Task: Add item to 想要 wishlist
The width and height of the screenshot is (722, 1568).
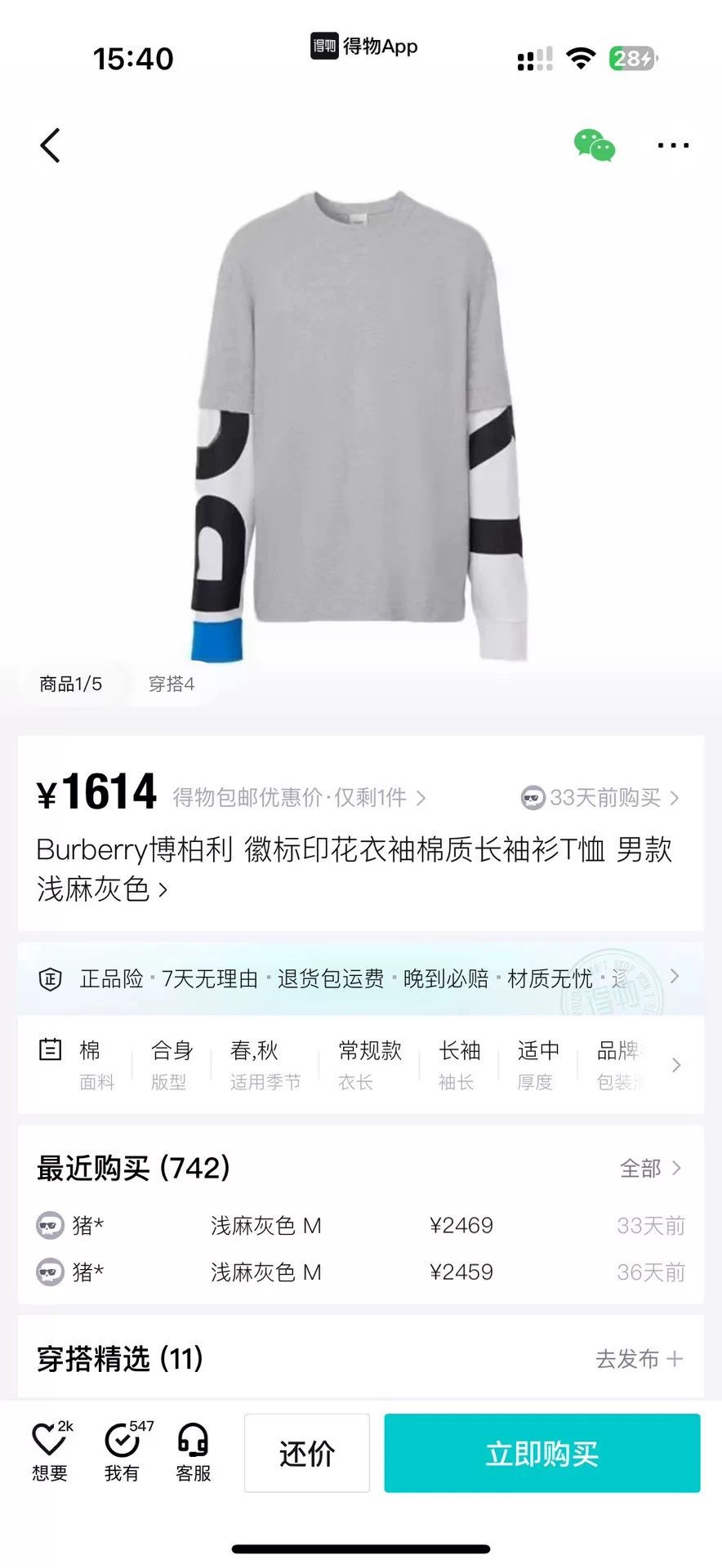Action: [x=51, y=1451]
